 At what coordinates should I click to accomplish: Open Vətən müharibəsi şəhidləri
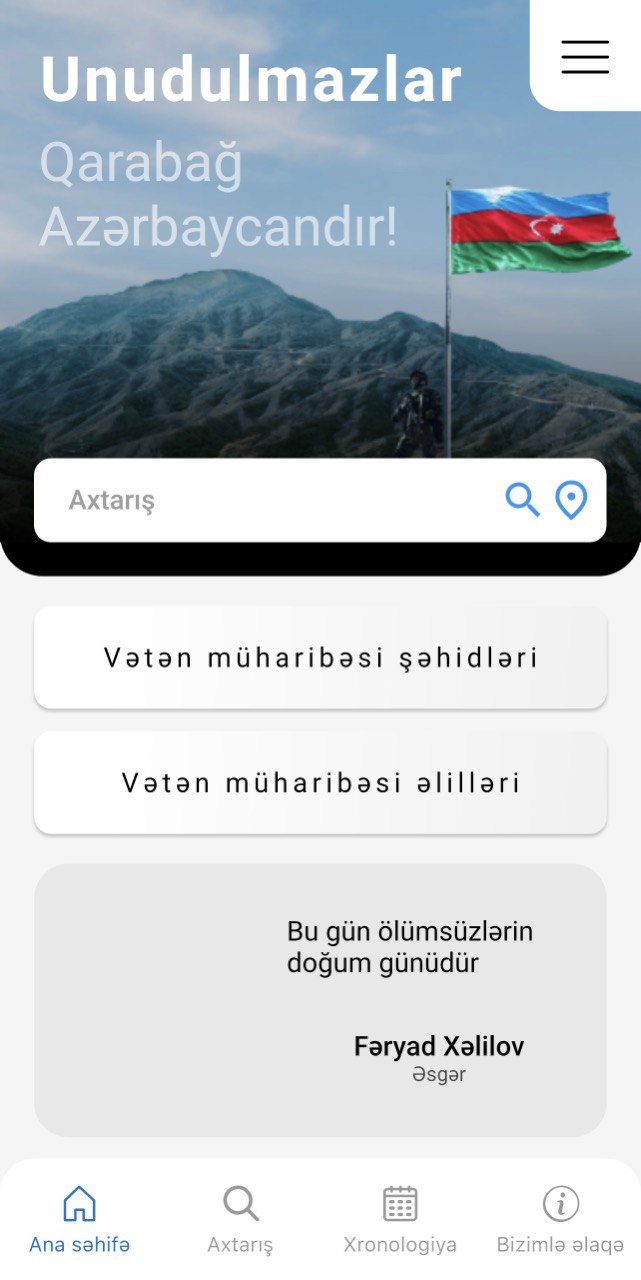(320, 658)
